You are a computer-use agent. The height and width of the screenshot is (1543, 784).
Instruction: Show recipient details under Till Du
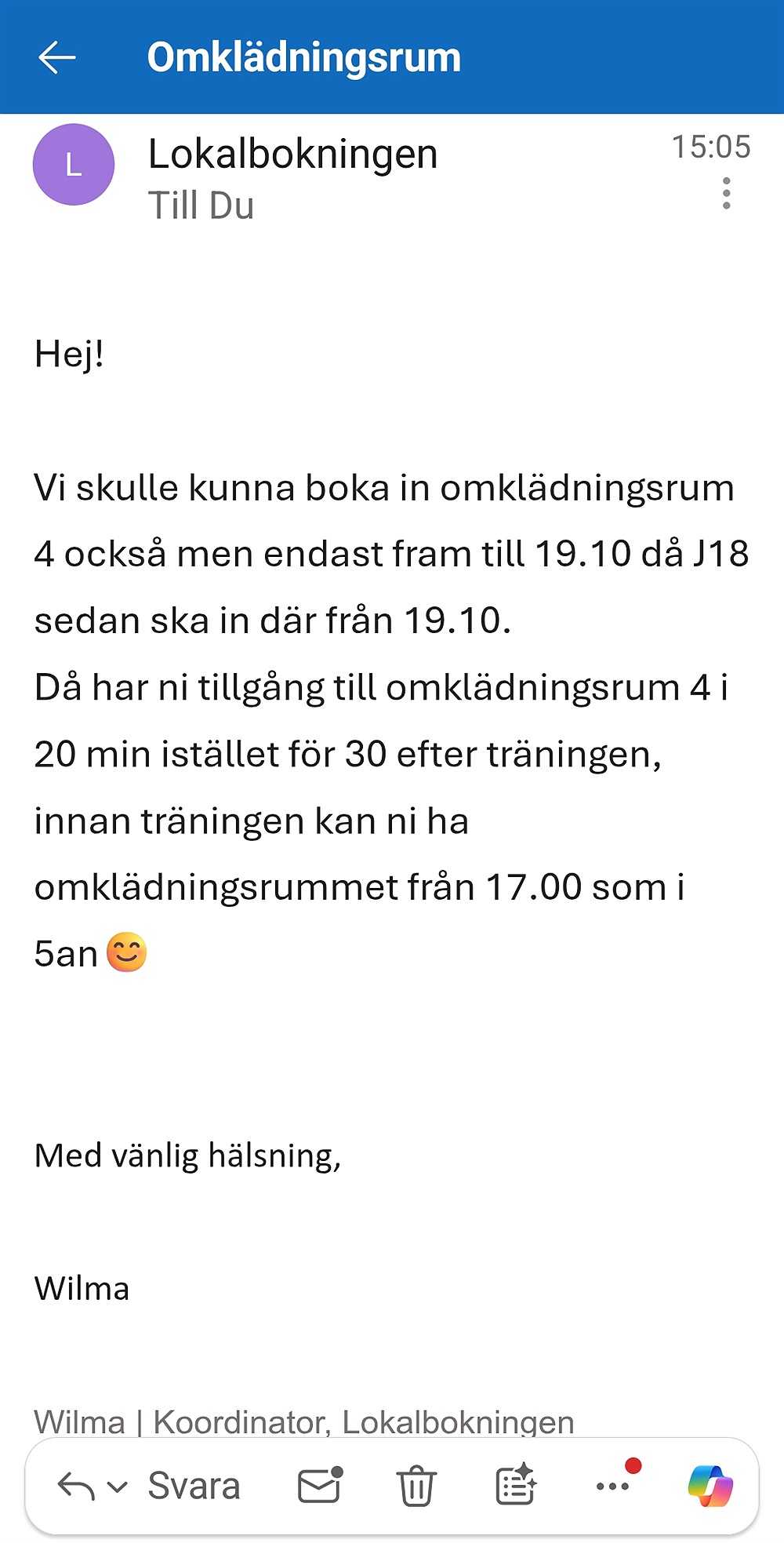[201, 206]
